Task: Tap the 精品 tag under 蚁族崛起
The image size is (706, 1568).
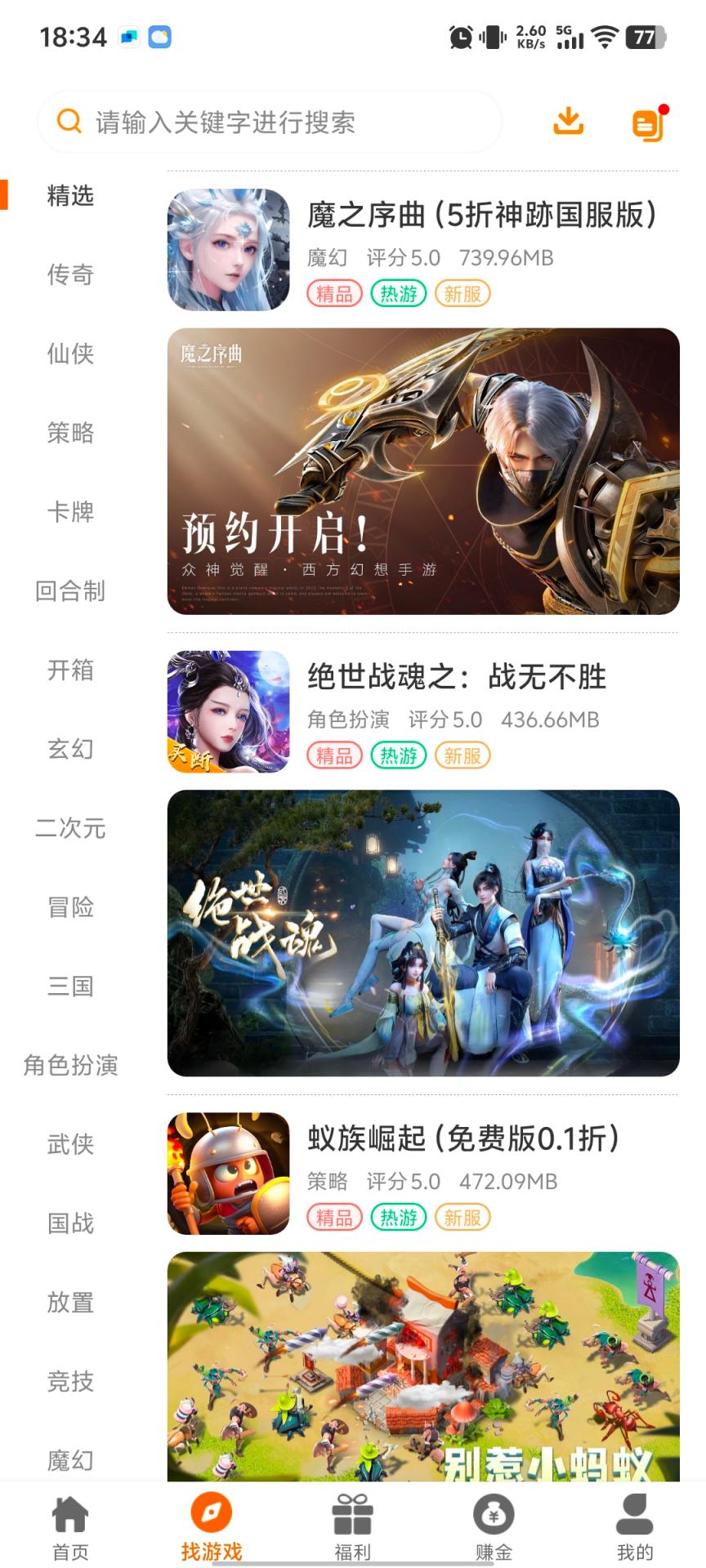Action: (x=334, y=1218)
